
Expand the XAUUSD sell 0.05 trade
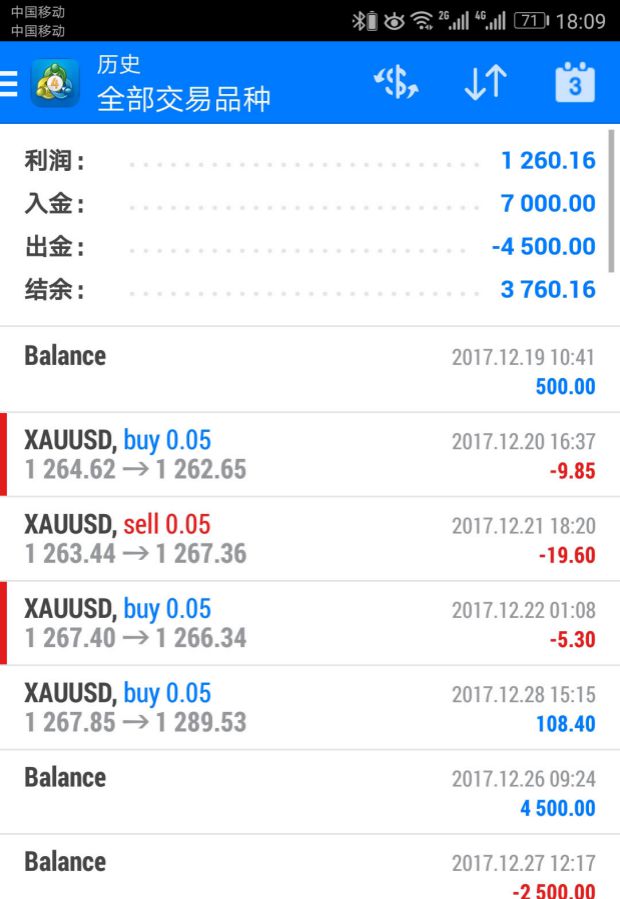(310, 539)
